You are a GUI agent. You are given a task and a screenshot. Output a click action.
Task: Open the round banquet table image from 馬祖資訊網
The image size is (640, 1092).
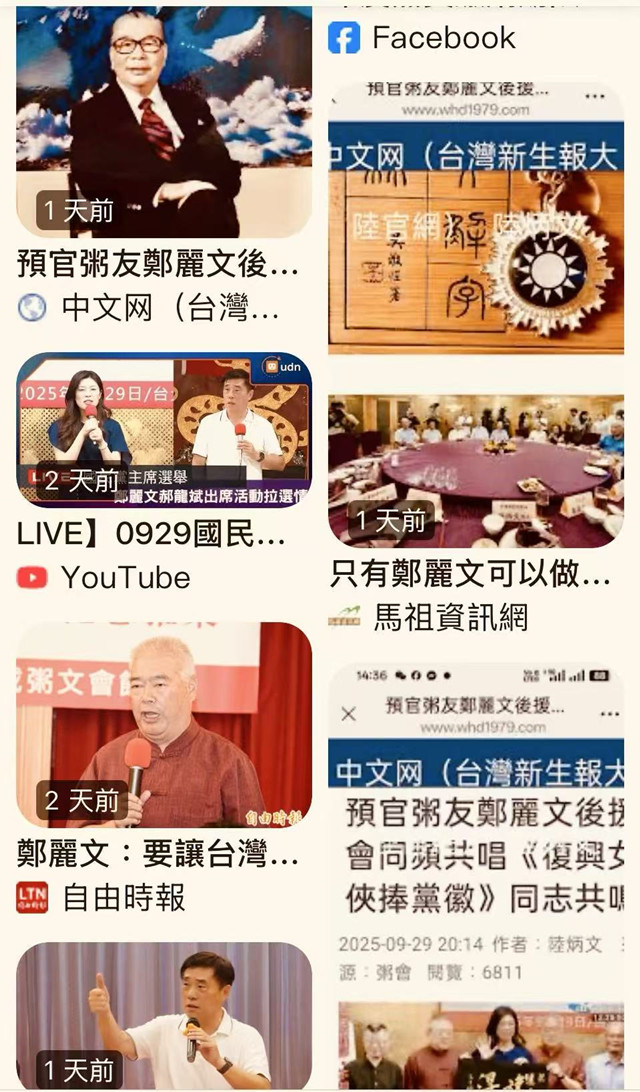click(476, 470)
